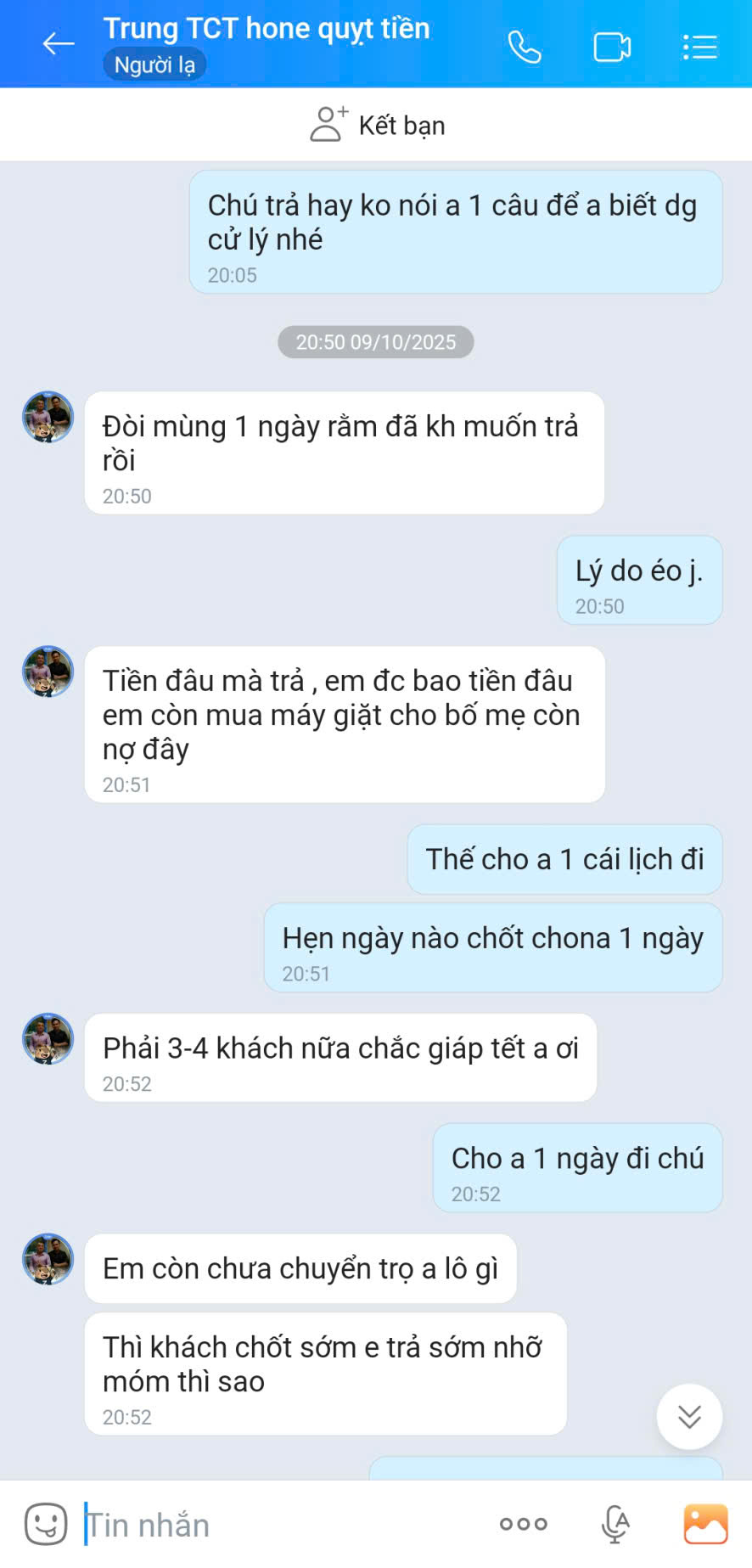Open sender's avatar beside Đòi mùng 1 message
Viewport: 752px width, 1568px height.
tap(48, 417)
